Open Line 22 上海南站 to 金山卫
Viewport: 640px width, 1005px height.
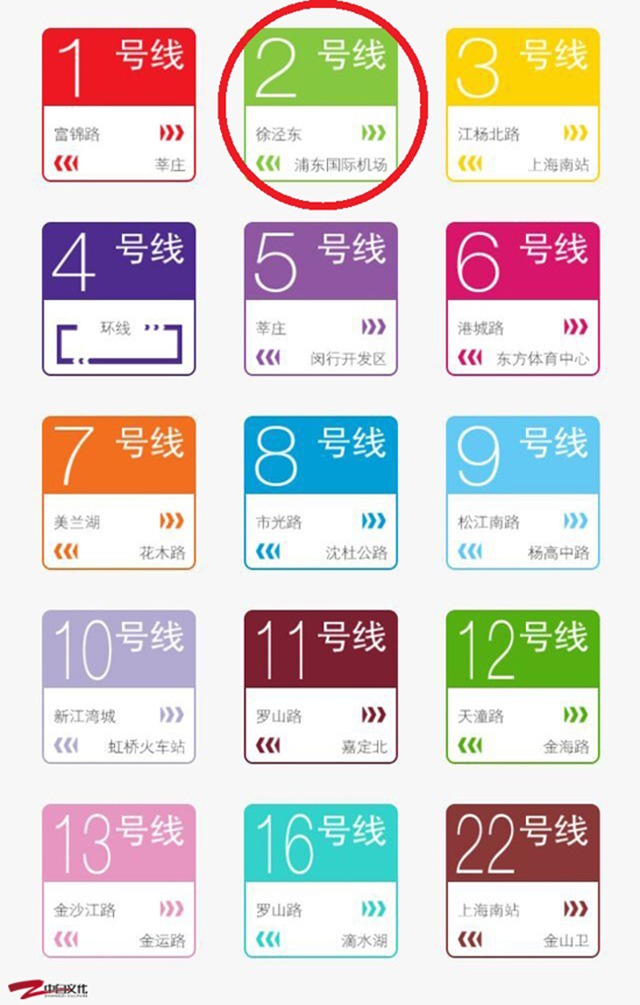(x=522, y=881)
